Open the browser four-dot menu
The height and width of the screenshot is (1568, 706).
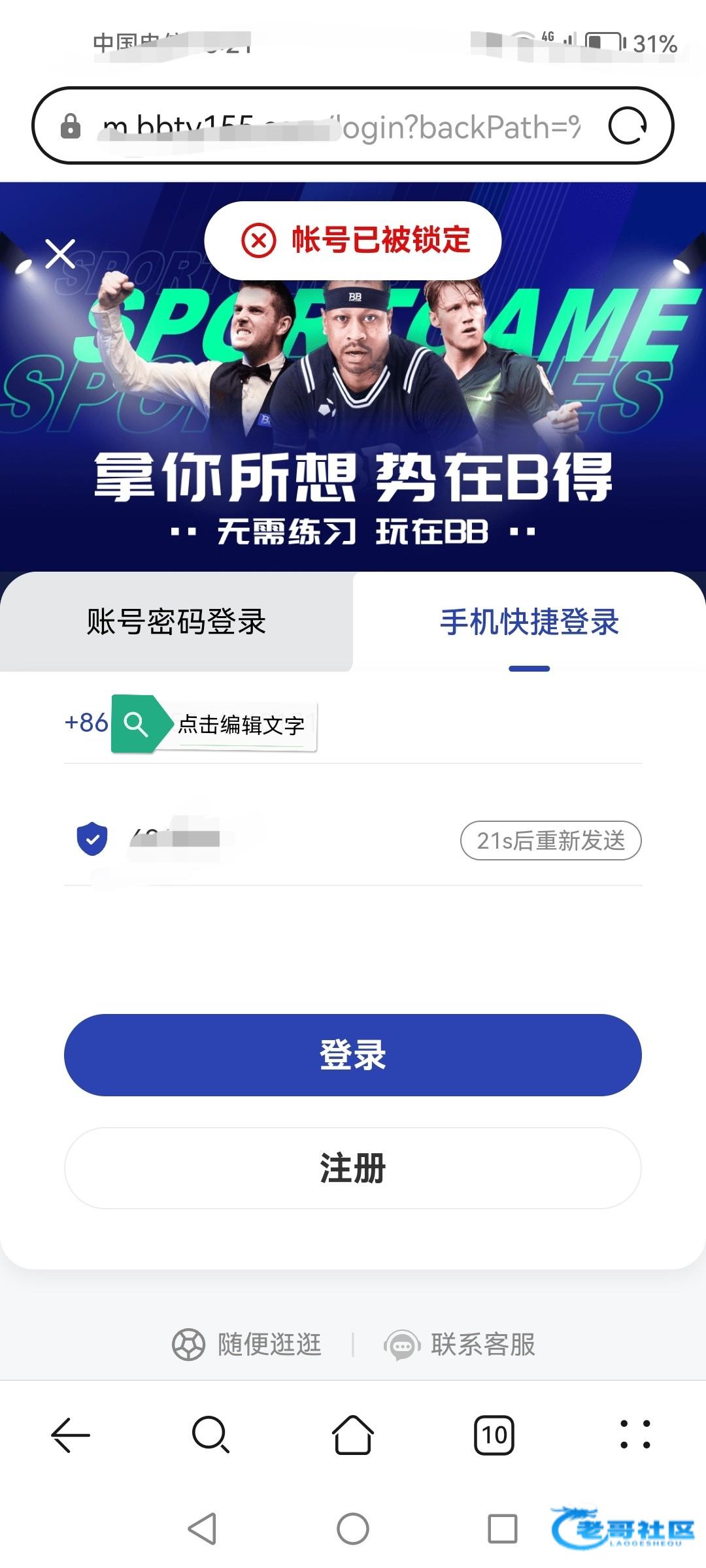[x=635, y=1435]
